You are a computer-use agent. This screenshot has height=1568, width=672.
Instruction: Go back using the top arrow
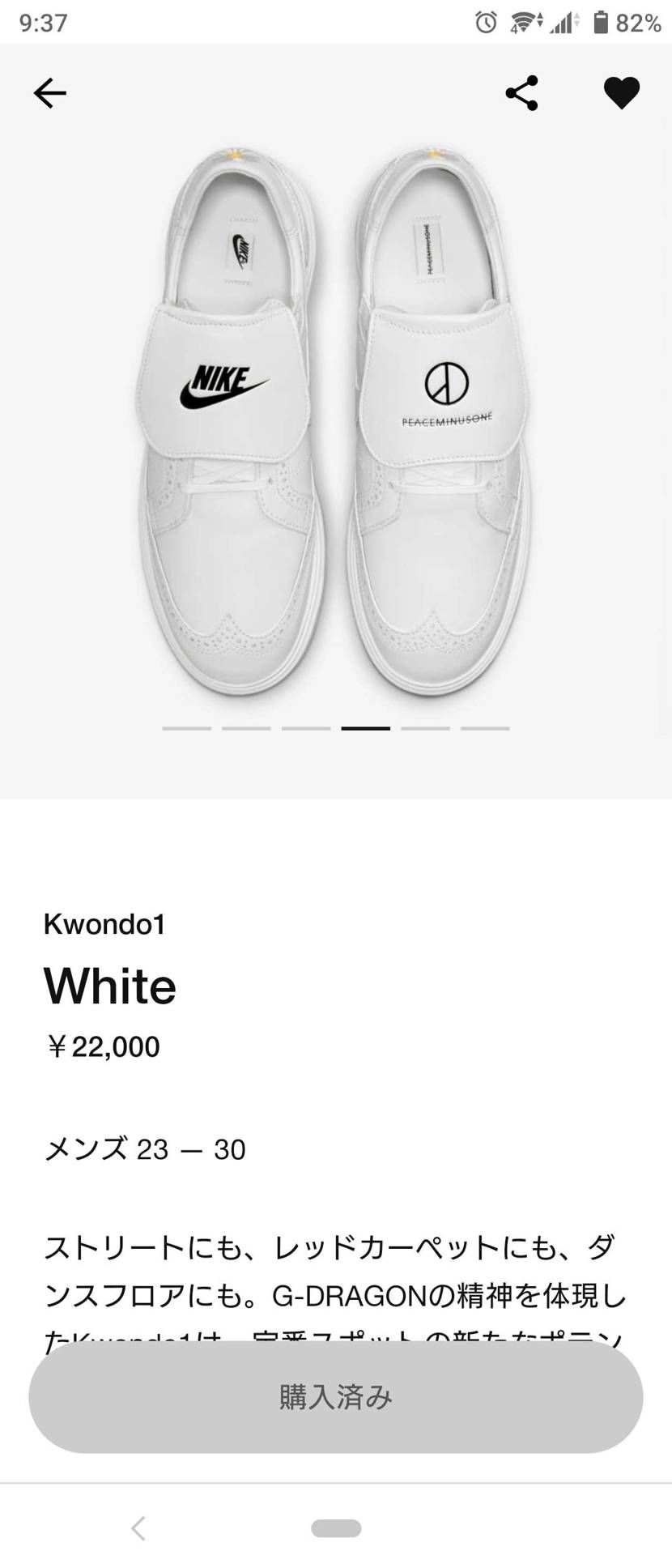click(49, 93)
